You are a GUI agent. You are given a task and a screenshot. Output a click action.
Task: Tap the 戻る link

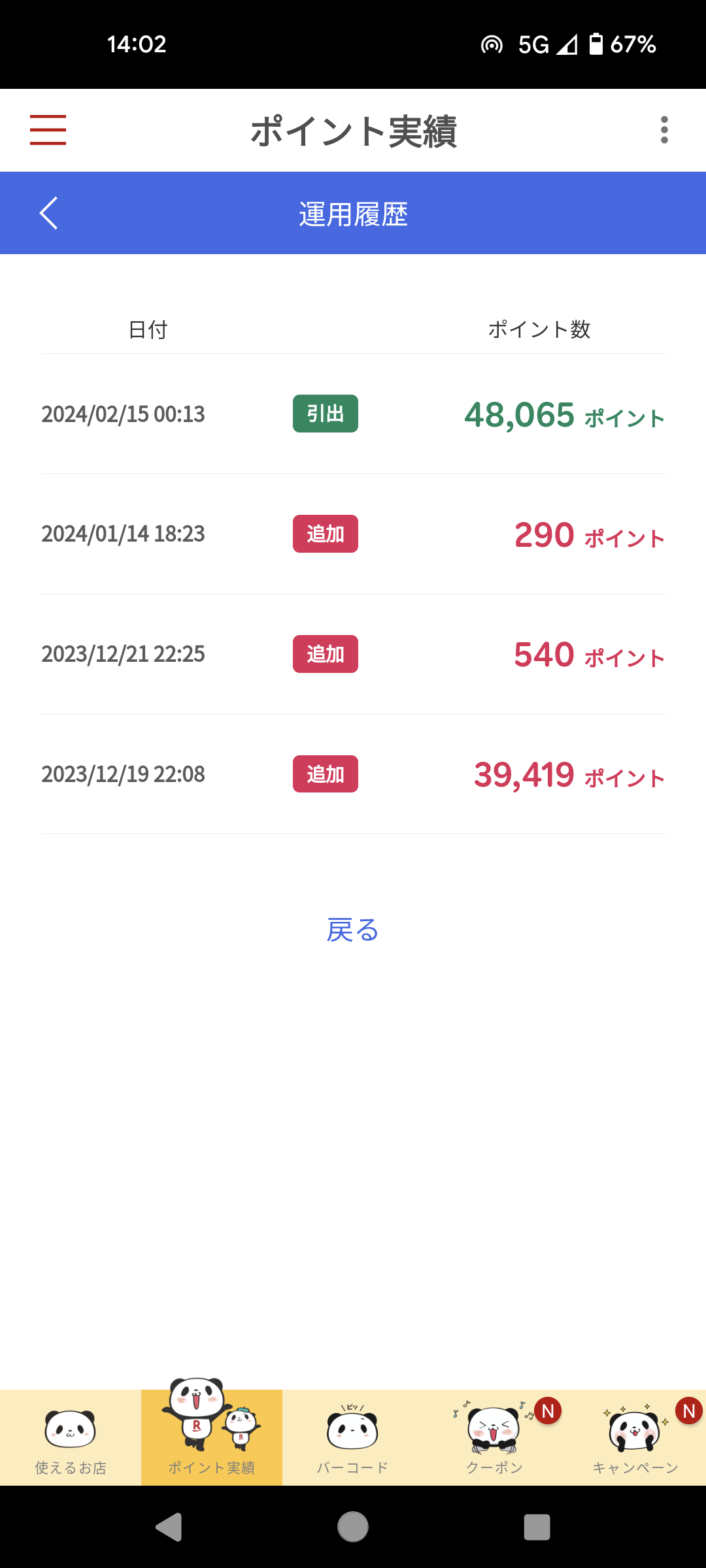tap(353, 930)
